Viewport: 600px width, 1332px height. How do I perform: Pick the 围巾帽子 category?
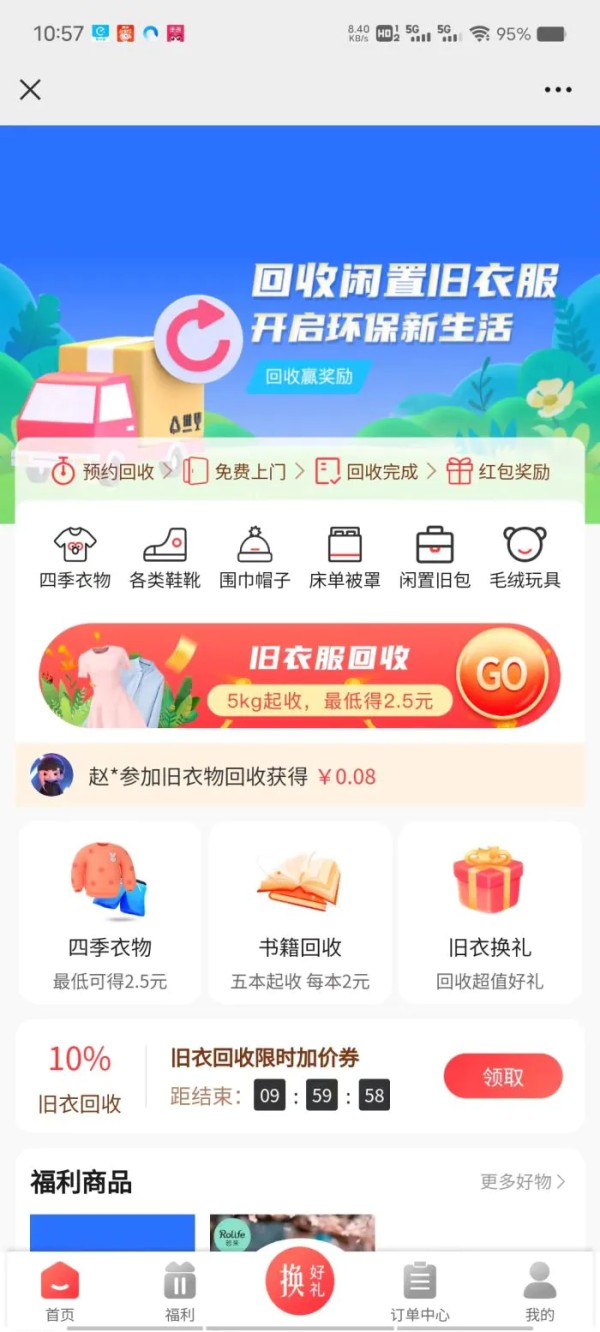tap(255, 557)
